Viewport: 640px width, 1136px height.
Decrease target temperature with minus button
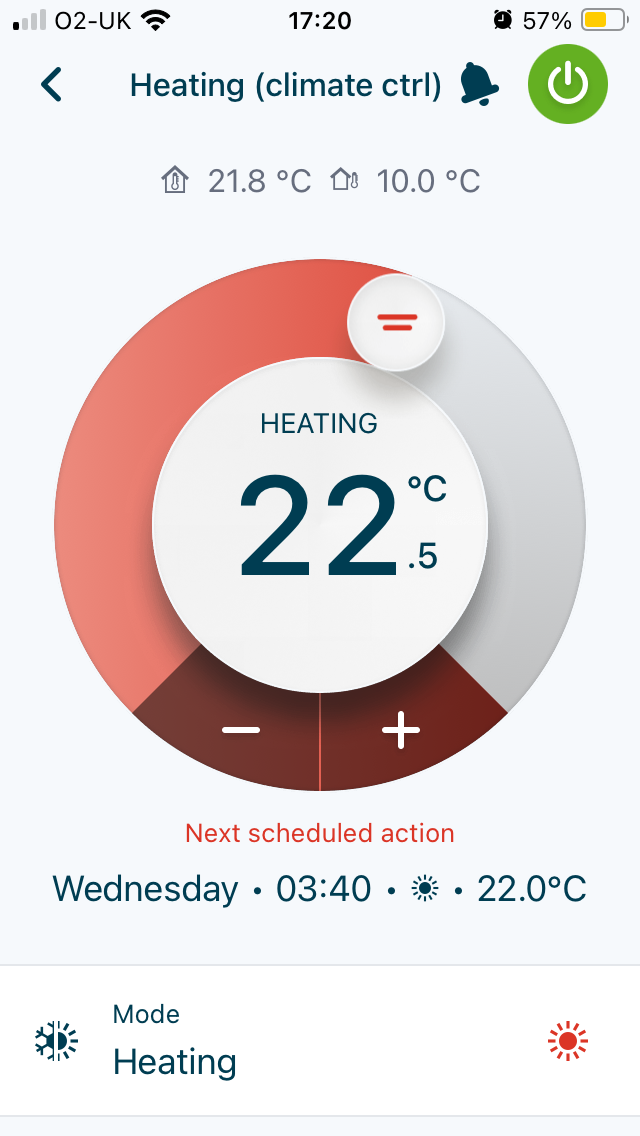pos(241,729)
